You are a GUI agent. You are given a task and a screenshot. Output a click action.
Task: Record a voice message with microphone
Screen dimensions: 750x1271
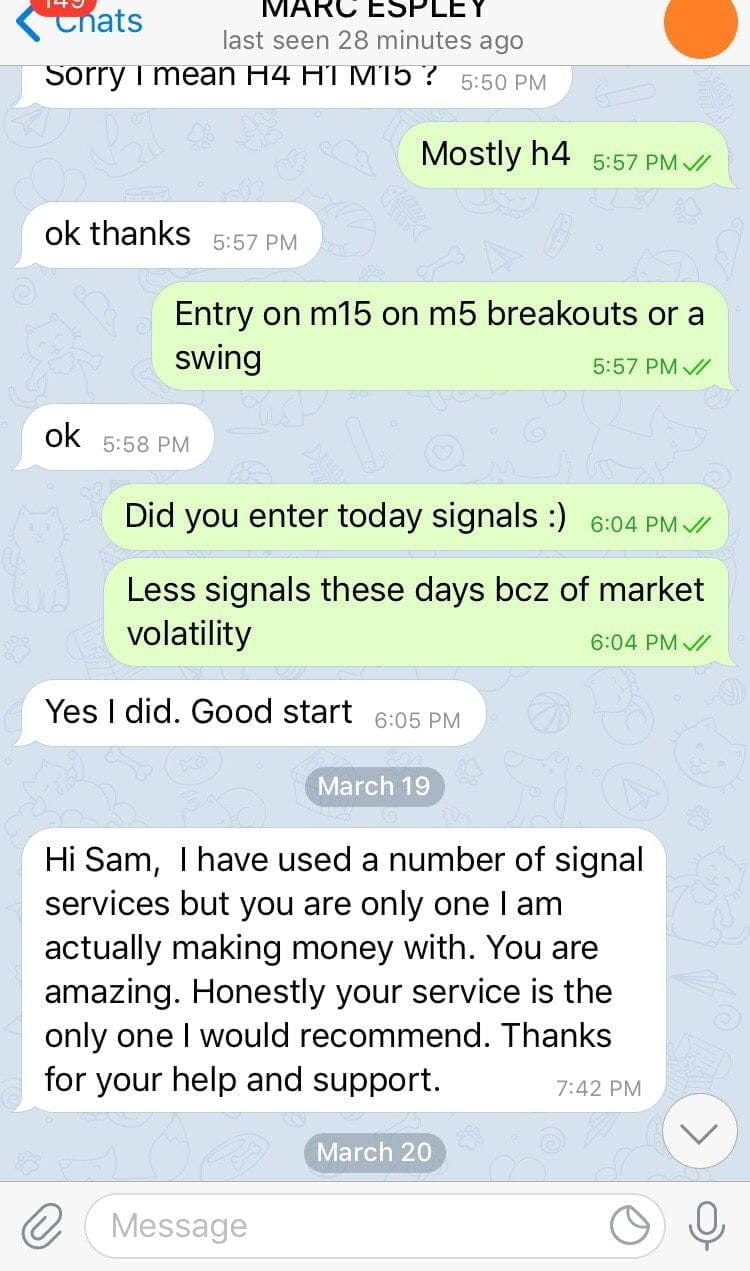(x=707, y=1226)
